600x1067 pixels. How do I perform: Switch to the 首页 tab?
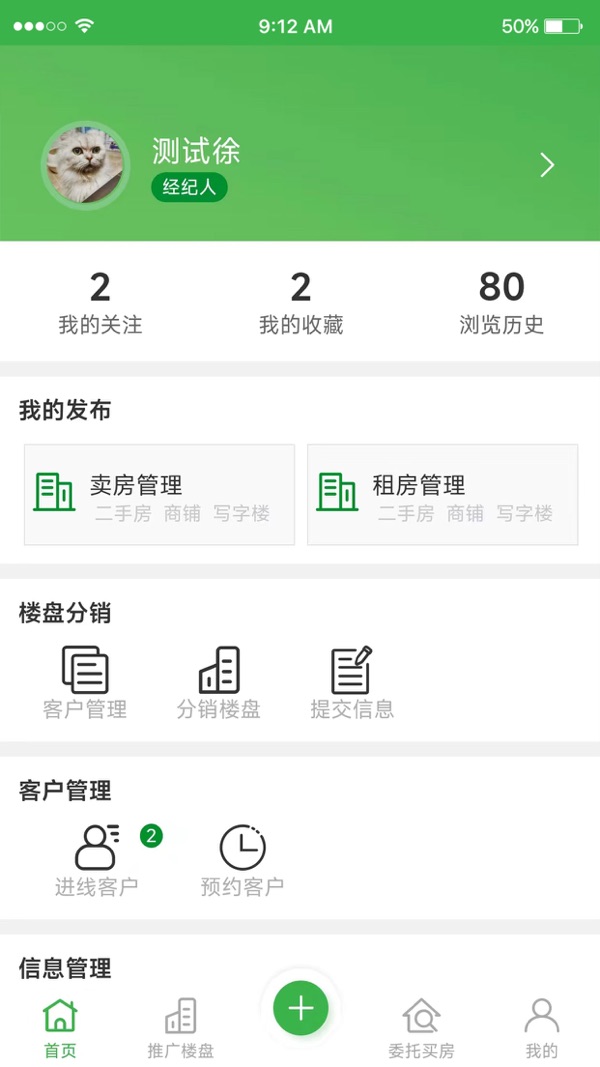point(60,1028)
